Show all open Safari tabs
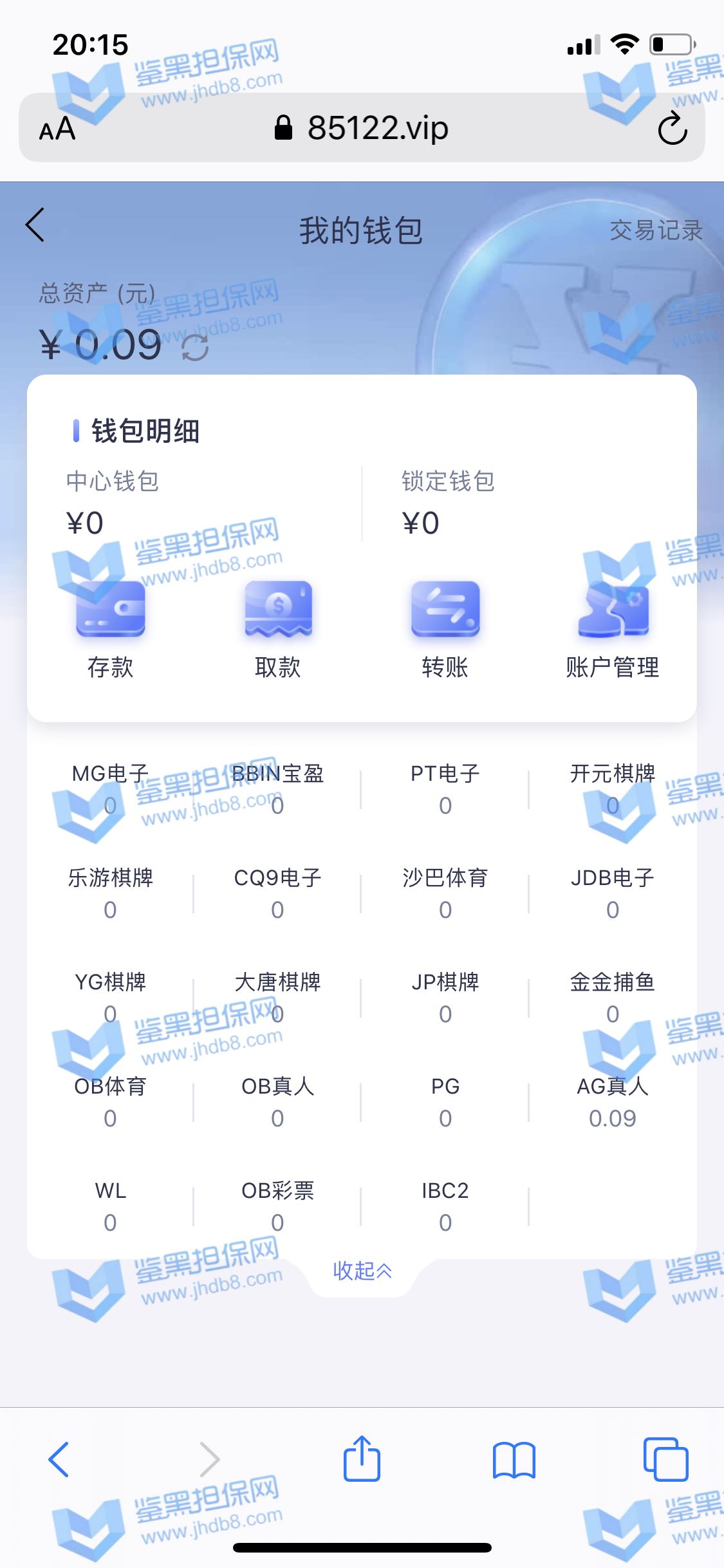Viewport: 724px width, 1568px height. 665,1459
